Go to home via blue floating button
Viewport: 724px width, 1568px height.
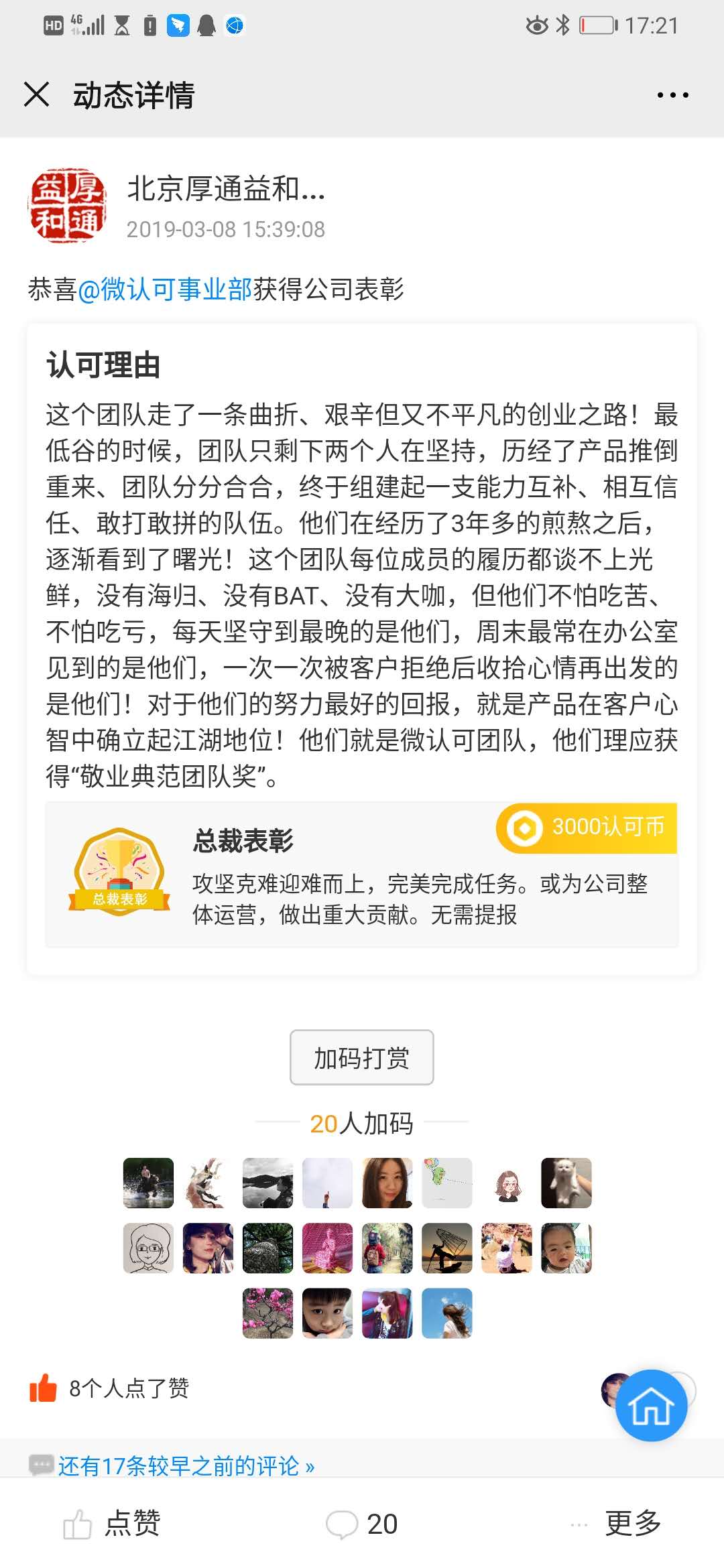651,1406
